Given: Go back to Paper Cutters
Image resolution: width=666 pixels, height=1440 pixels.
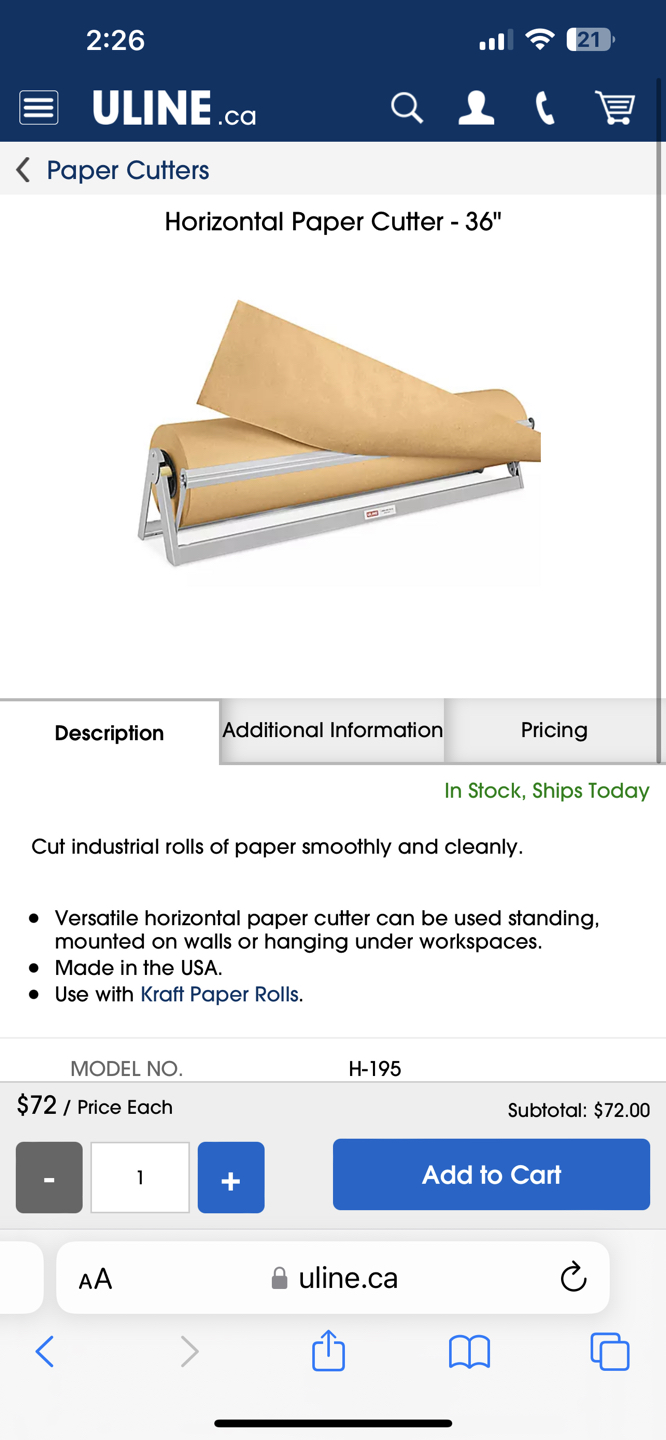Looking at the screenshot, I should coord(113,170).
